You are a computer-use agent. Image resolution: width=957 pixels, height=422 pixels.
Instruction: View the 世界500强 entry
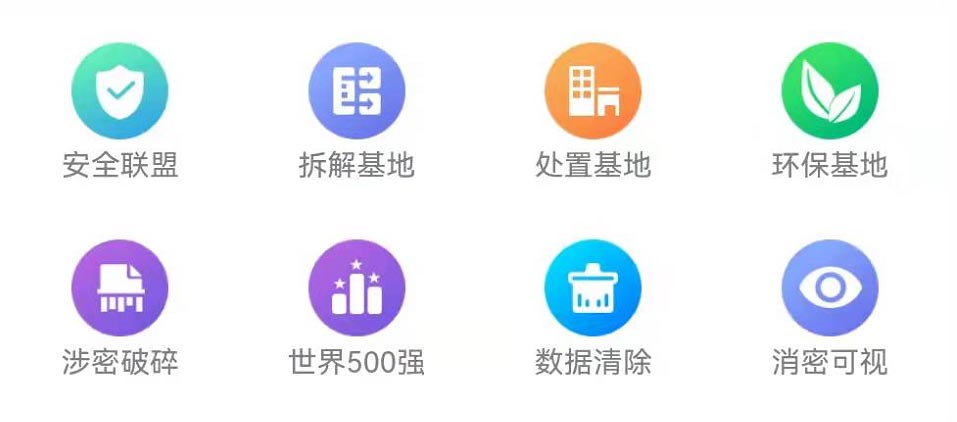356,288
